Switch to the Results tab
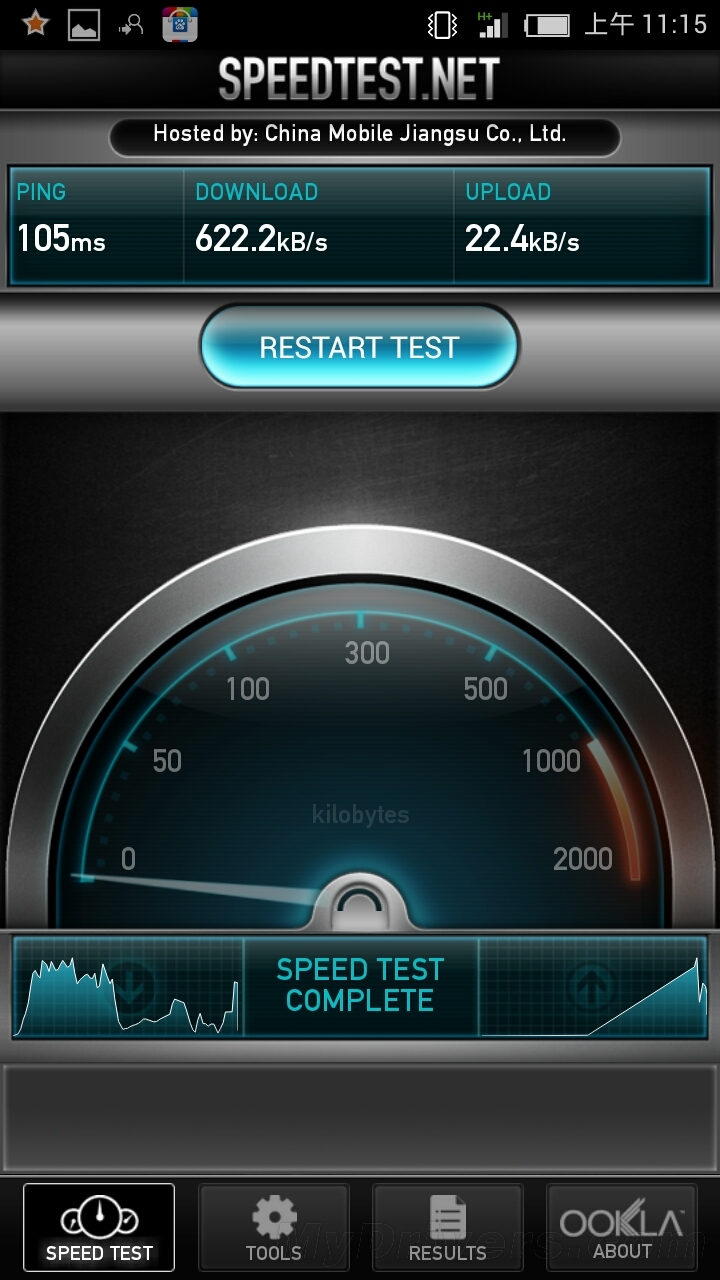Image resolution: width=720 pixels, height=1280 pixels. click(447, 1228)
